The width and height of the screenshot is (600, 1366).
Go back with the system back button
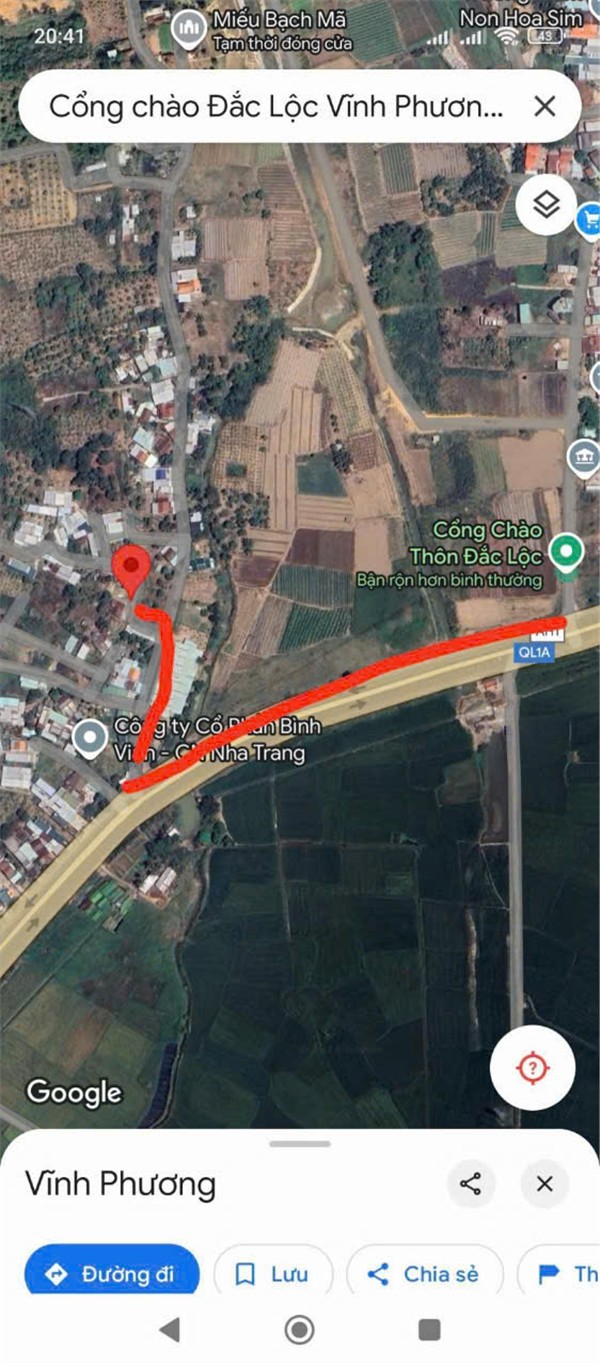(x=171, y=1329)
